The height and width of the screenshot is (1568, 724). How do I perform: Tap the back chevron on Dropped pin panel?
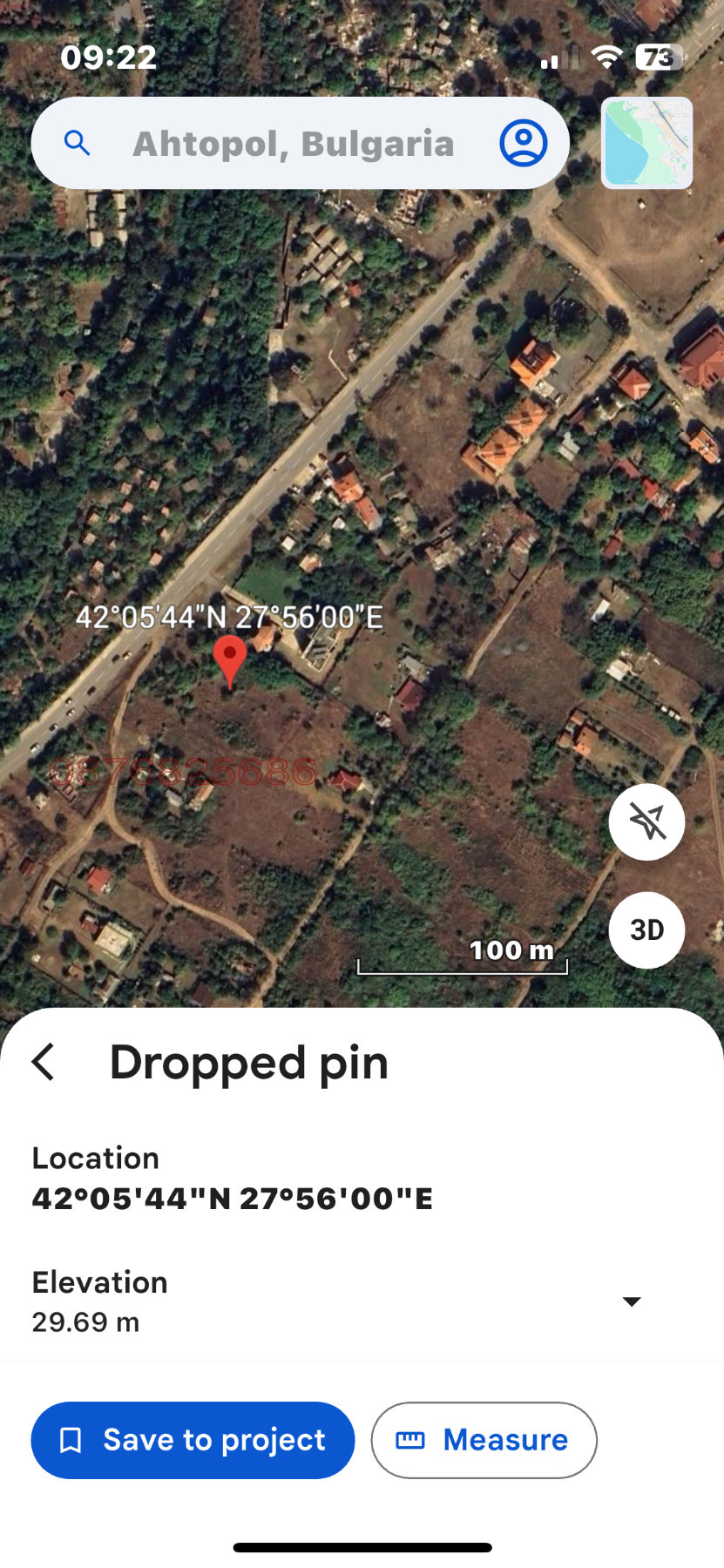44,1062
